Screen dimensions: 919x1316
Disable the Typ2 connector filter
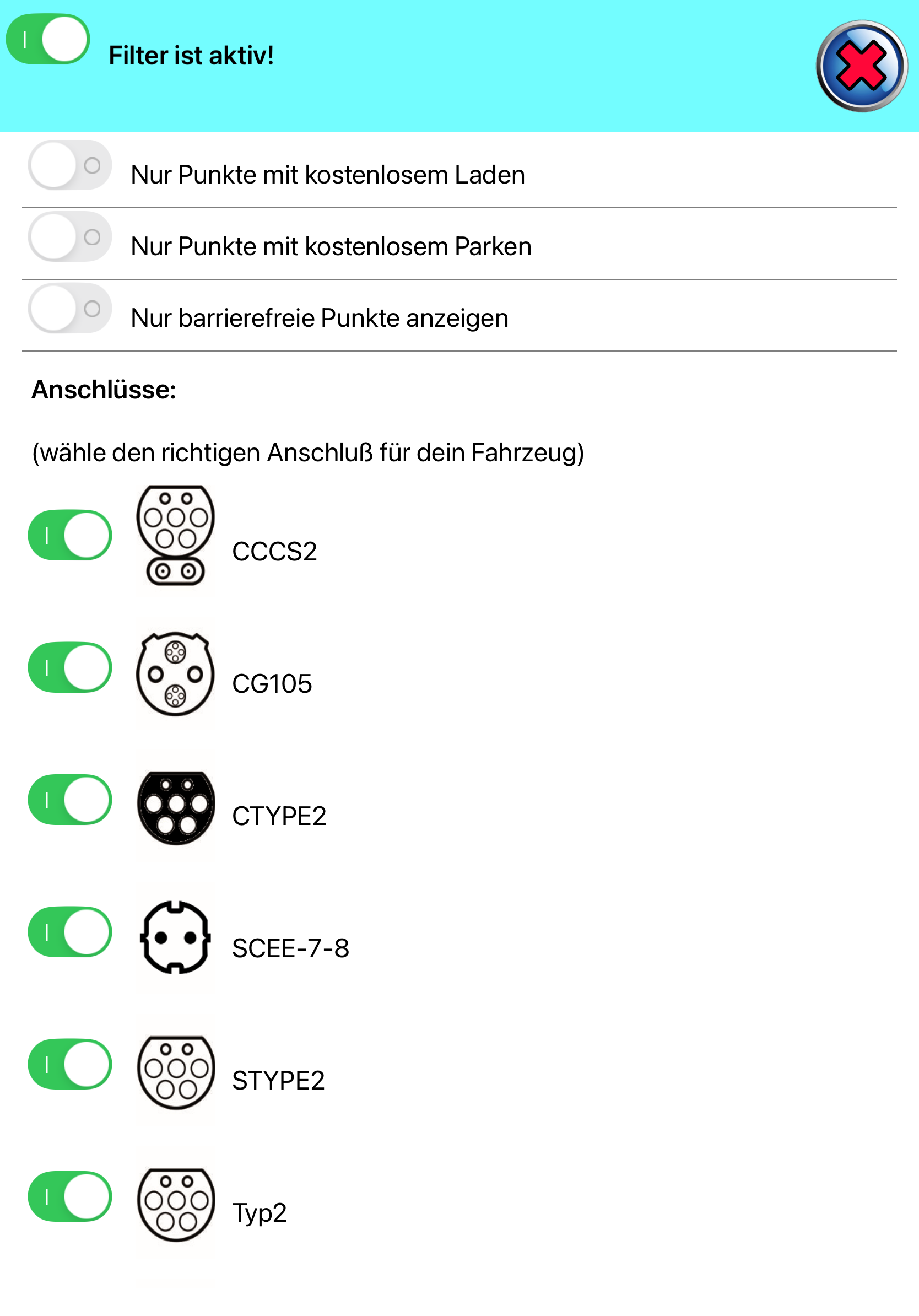coord(70,1197)
